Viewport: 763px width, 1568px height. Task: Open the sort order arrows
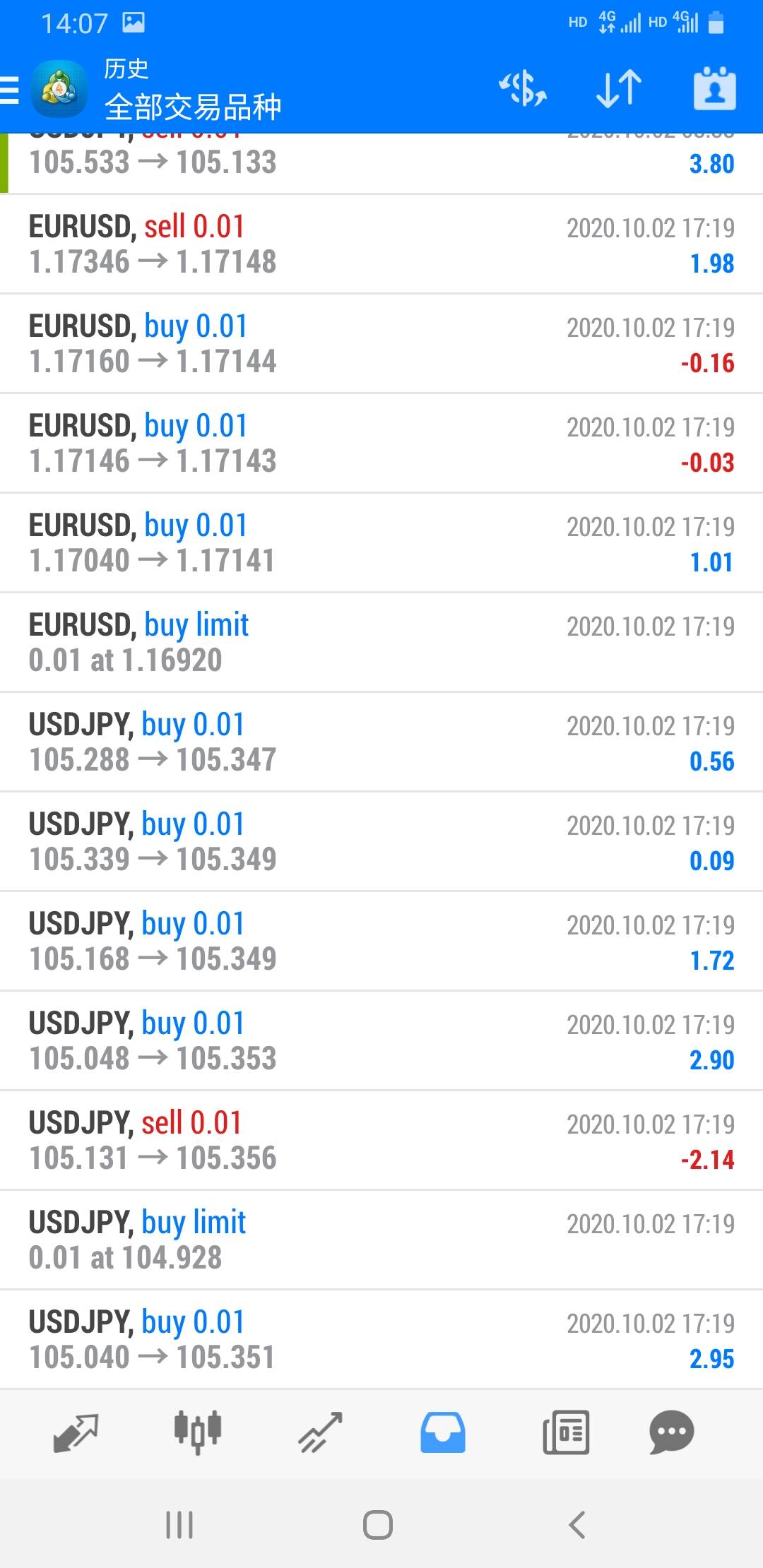tap(619, 89)
